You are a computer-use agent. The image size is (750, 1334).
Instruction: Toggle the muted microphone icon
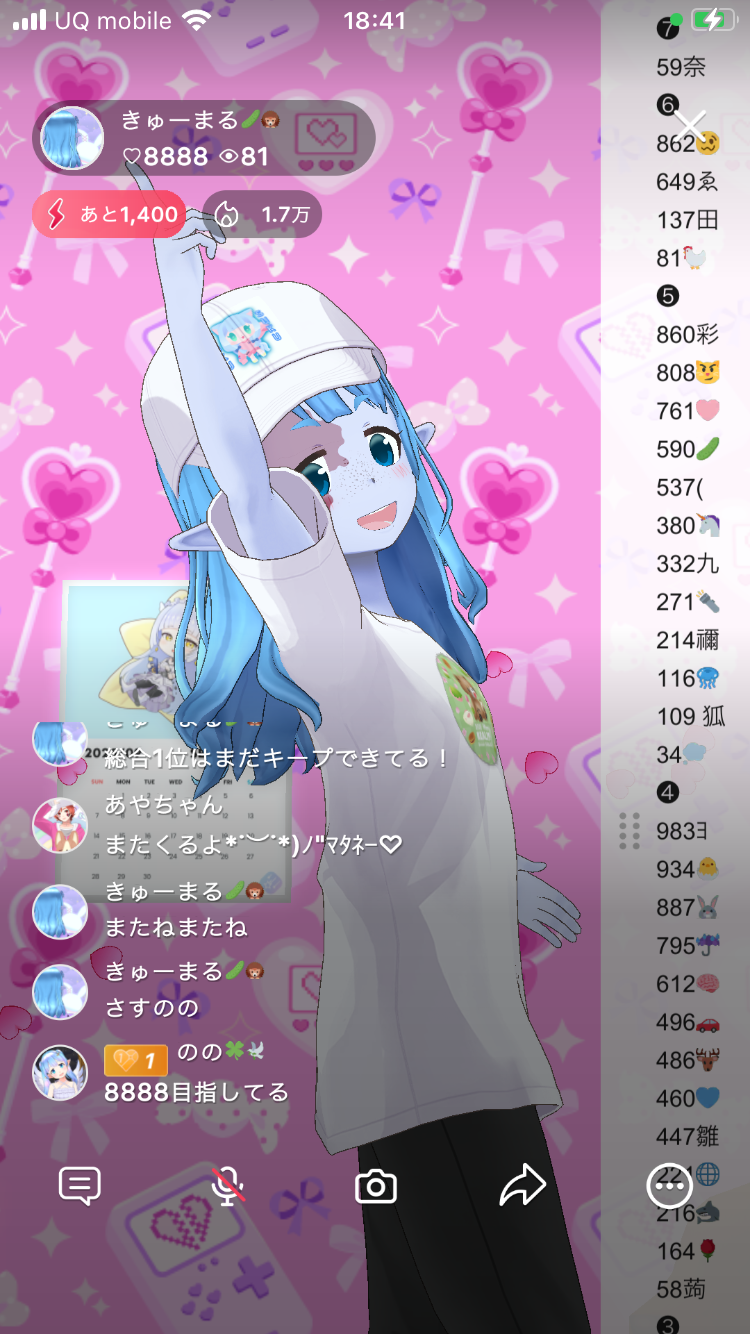click(229, 1187)
